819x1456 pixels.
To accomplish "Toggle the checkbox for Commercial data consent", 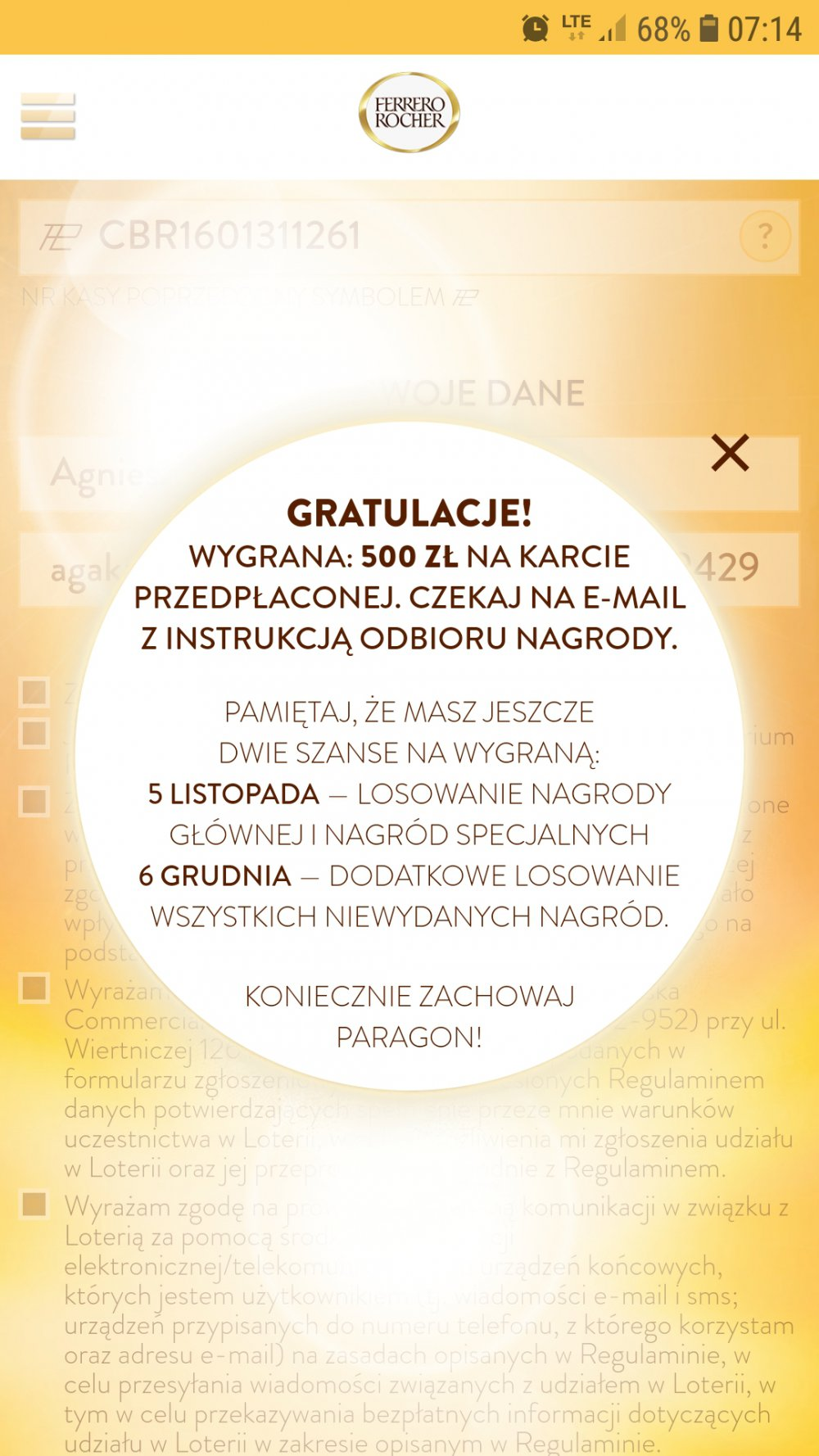I will tap(34, 988).
